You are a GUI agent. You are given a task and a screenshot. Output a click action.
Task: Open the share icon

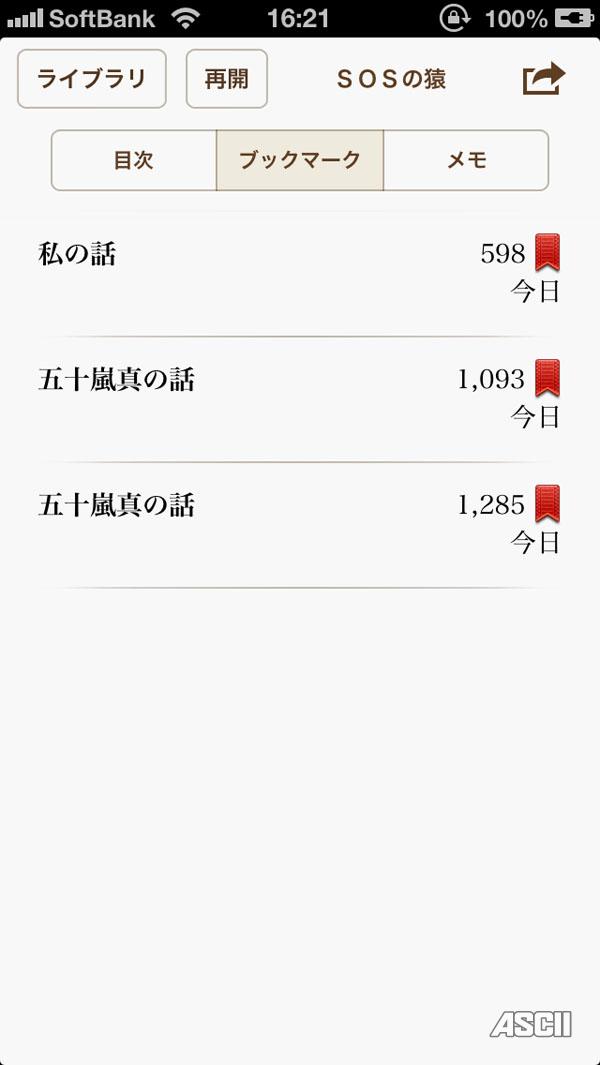(544, 78)
